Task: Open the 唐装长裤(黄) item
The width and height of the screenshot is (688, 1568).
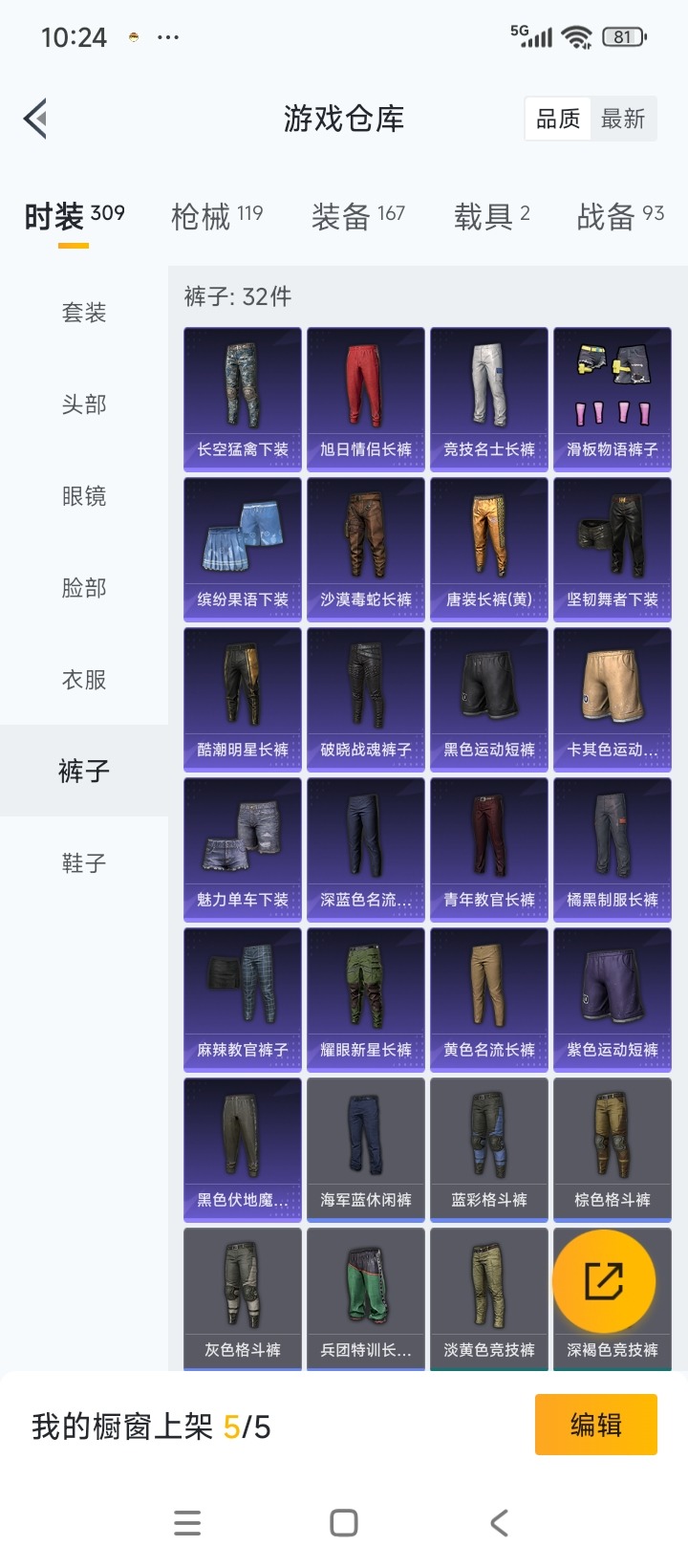Action: click(x=489, y=549)
